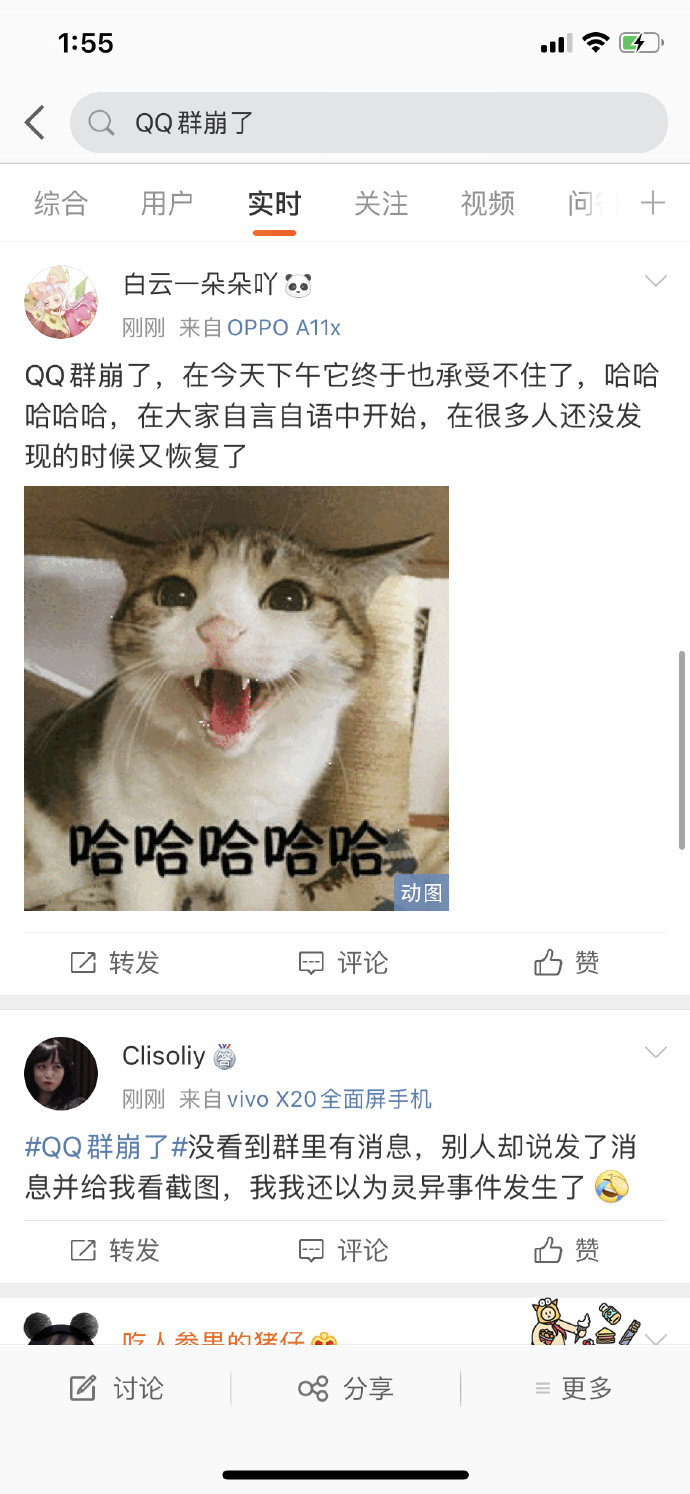This screenshot has width=690, height=1494.
Task: Expand the chevron menu on 白云一朵朵吖's post
Action: [x=655, y=281]
